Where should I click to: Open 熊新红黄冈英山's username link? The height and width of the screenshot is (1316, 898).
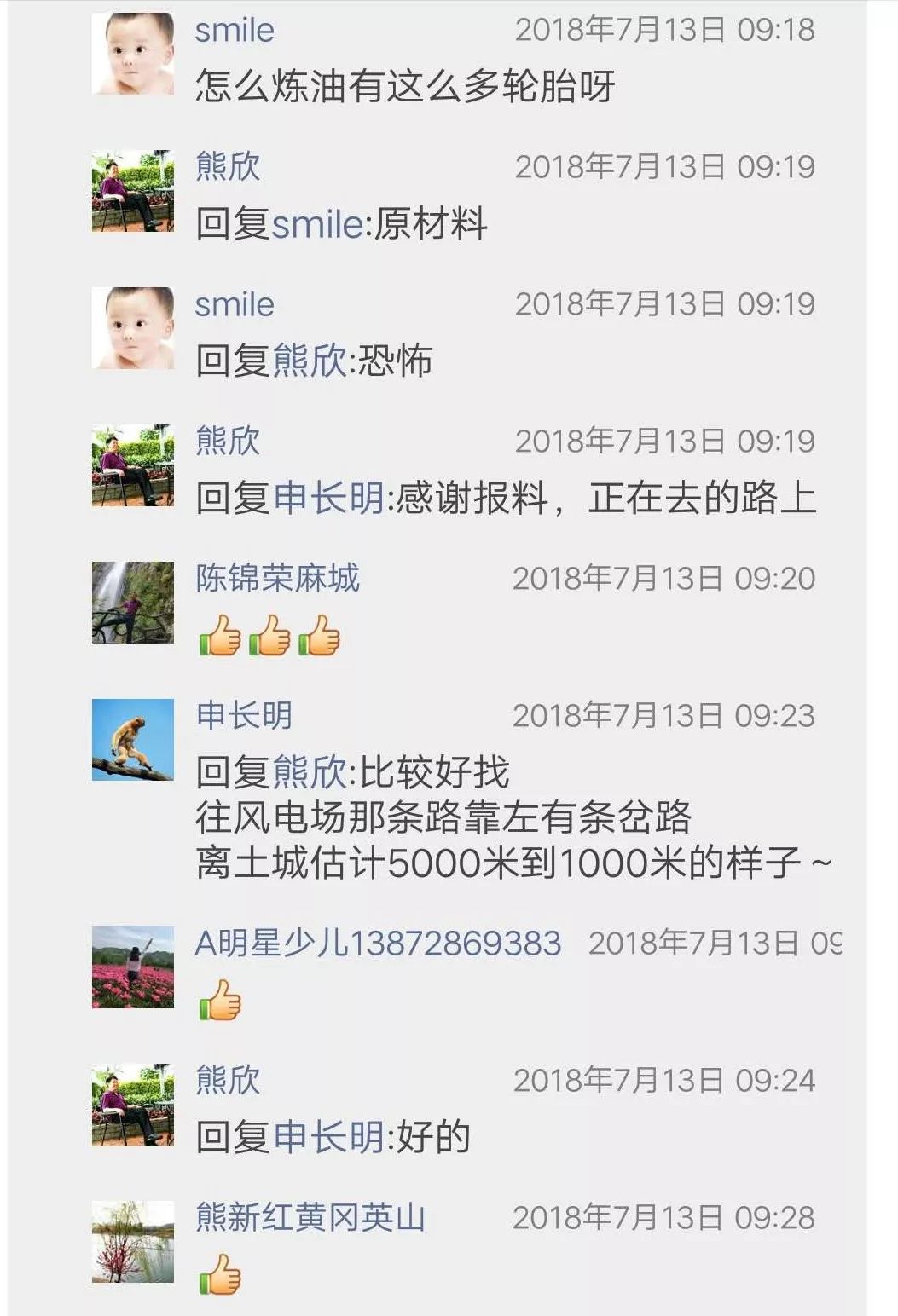coord(310,1217)
